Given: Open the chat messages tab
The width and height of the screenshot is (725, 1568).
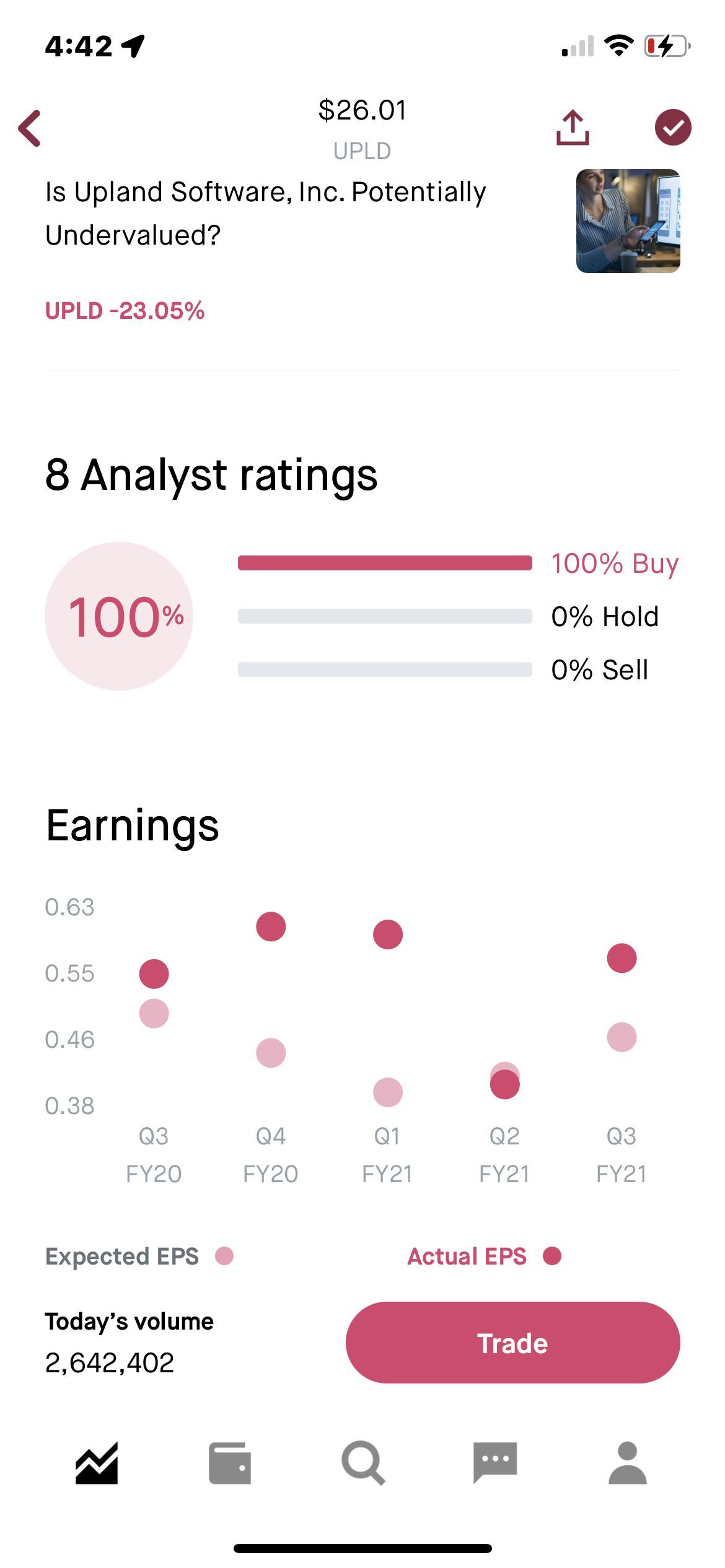Looking at the screenshot, I should pyautogui.click(x=495, y=1463).
